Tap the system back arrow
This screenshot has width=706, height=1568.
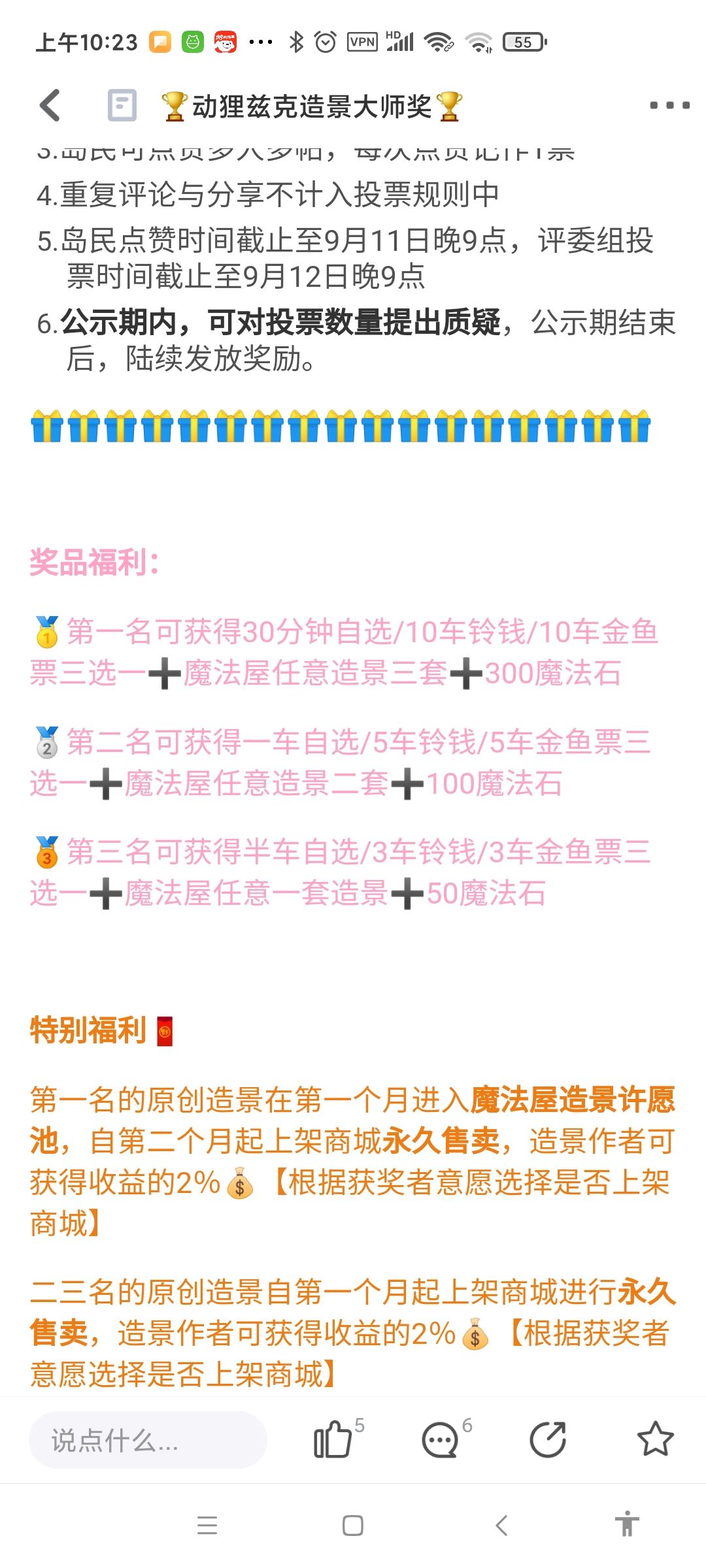coord(501,1526)
